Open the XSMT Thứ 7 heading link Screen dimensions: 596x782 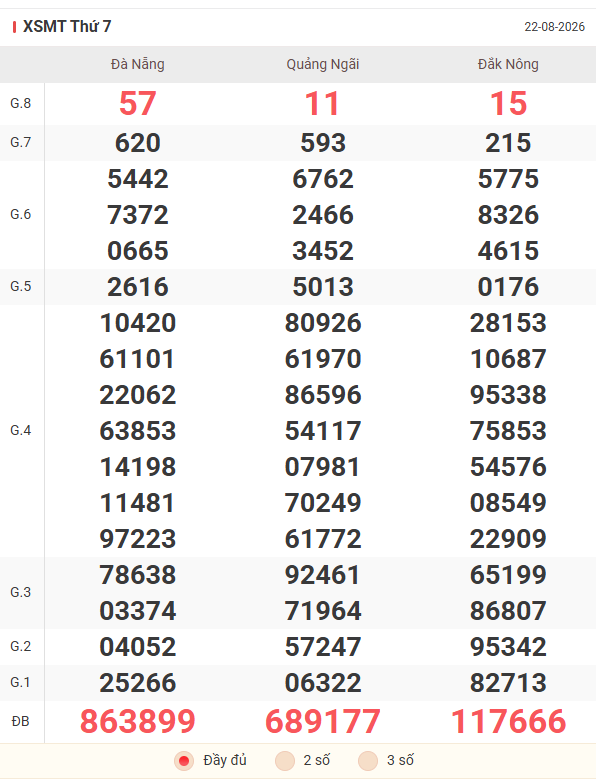click(67, 26)
